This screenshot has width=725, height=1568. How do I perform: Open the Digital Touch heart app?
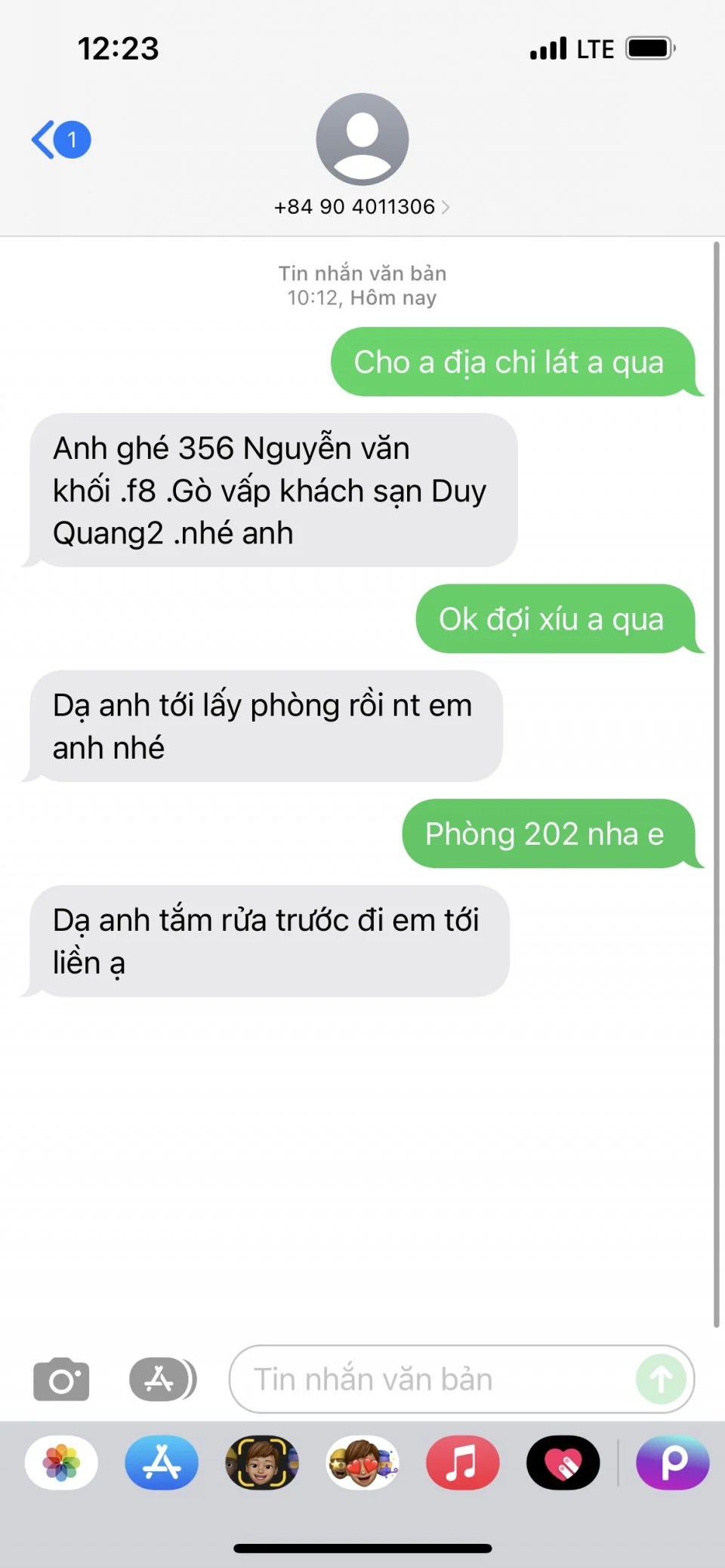point(563,1462)
